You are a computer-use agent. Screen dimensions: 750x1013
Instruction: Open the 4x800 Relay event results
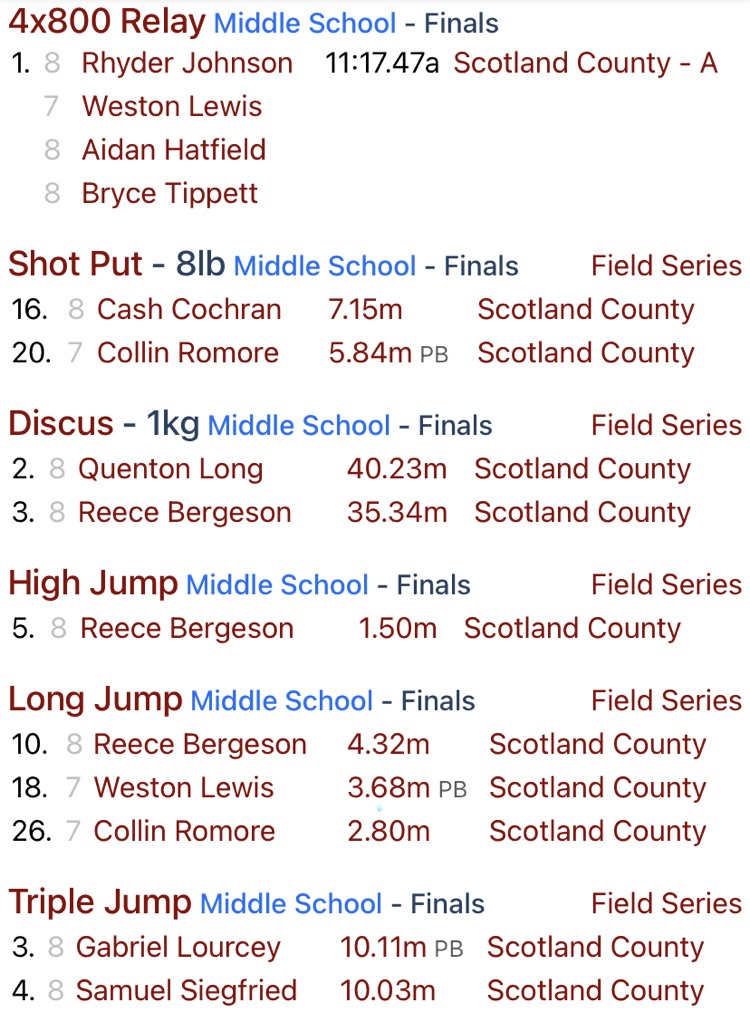click(107, 21)
